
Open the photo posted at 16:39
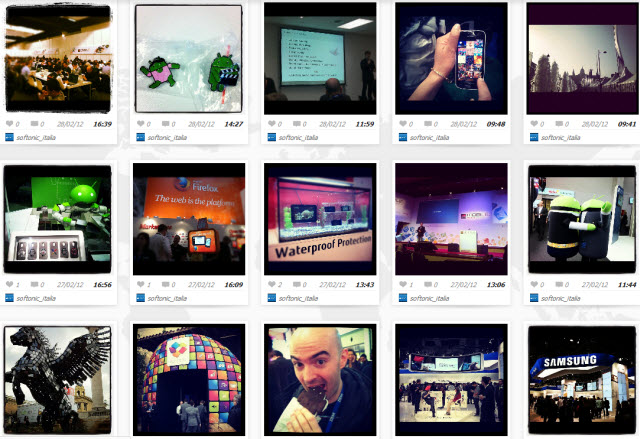click(57, 58)
